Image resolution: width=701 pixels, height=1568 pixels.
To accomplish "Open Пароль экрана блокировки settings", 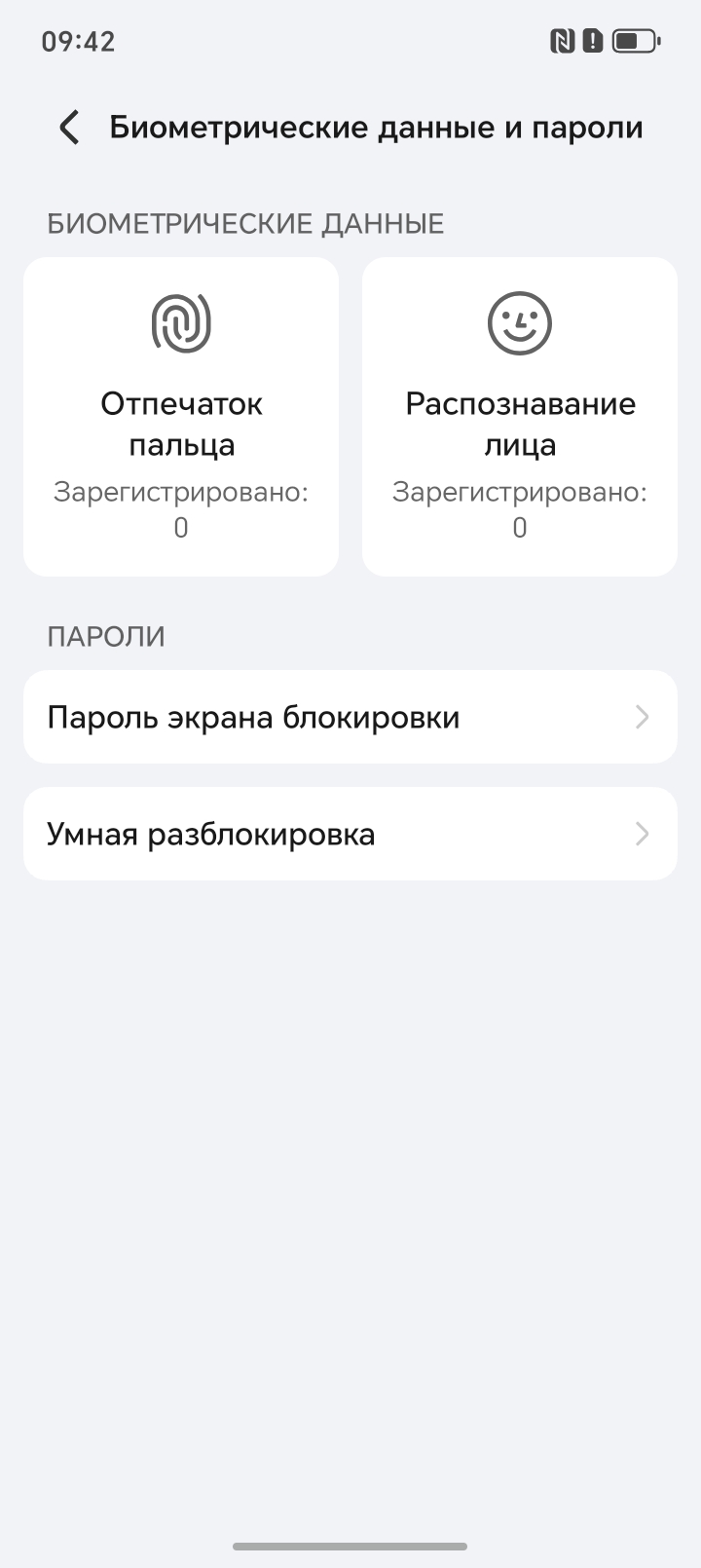I will coord(350,718).
